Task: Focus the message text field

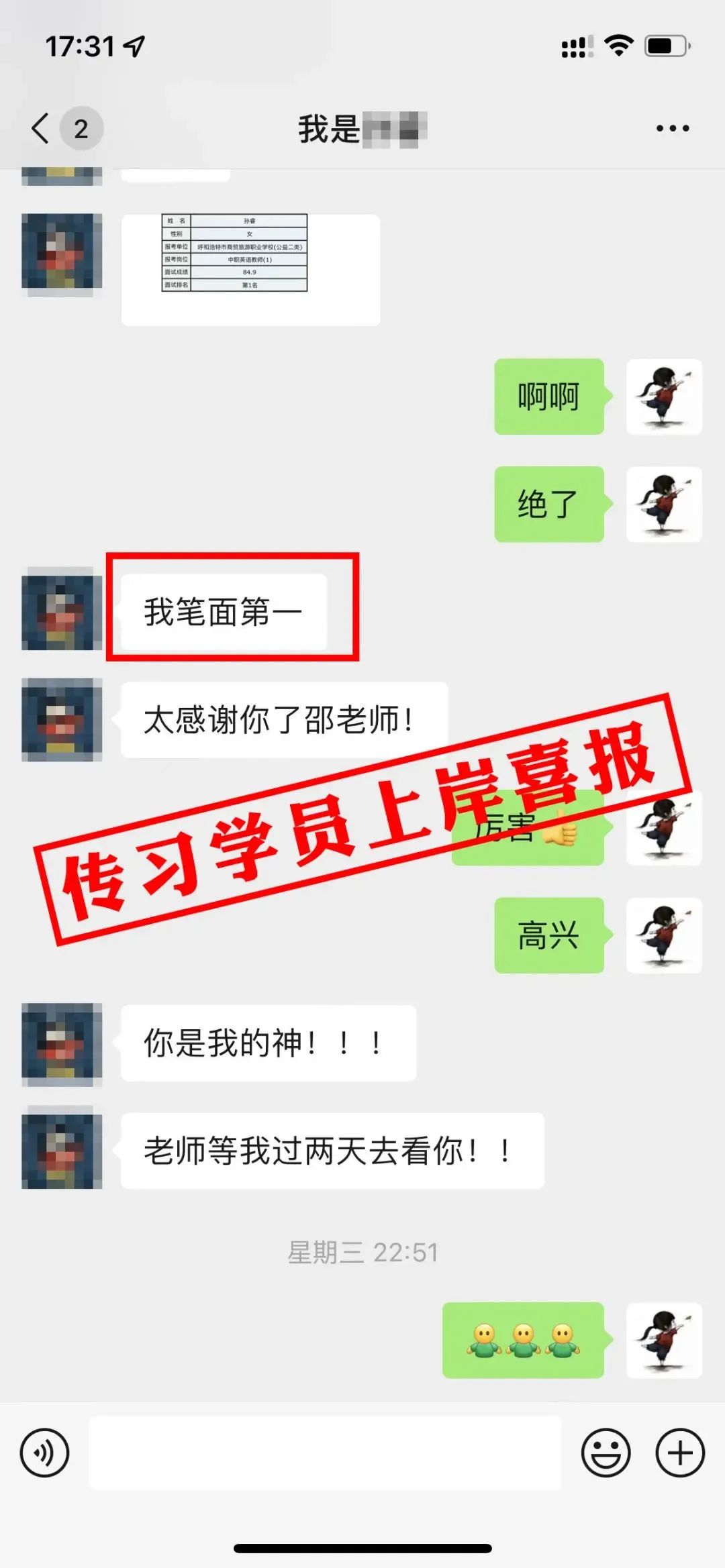Action: [325, 1453]
